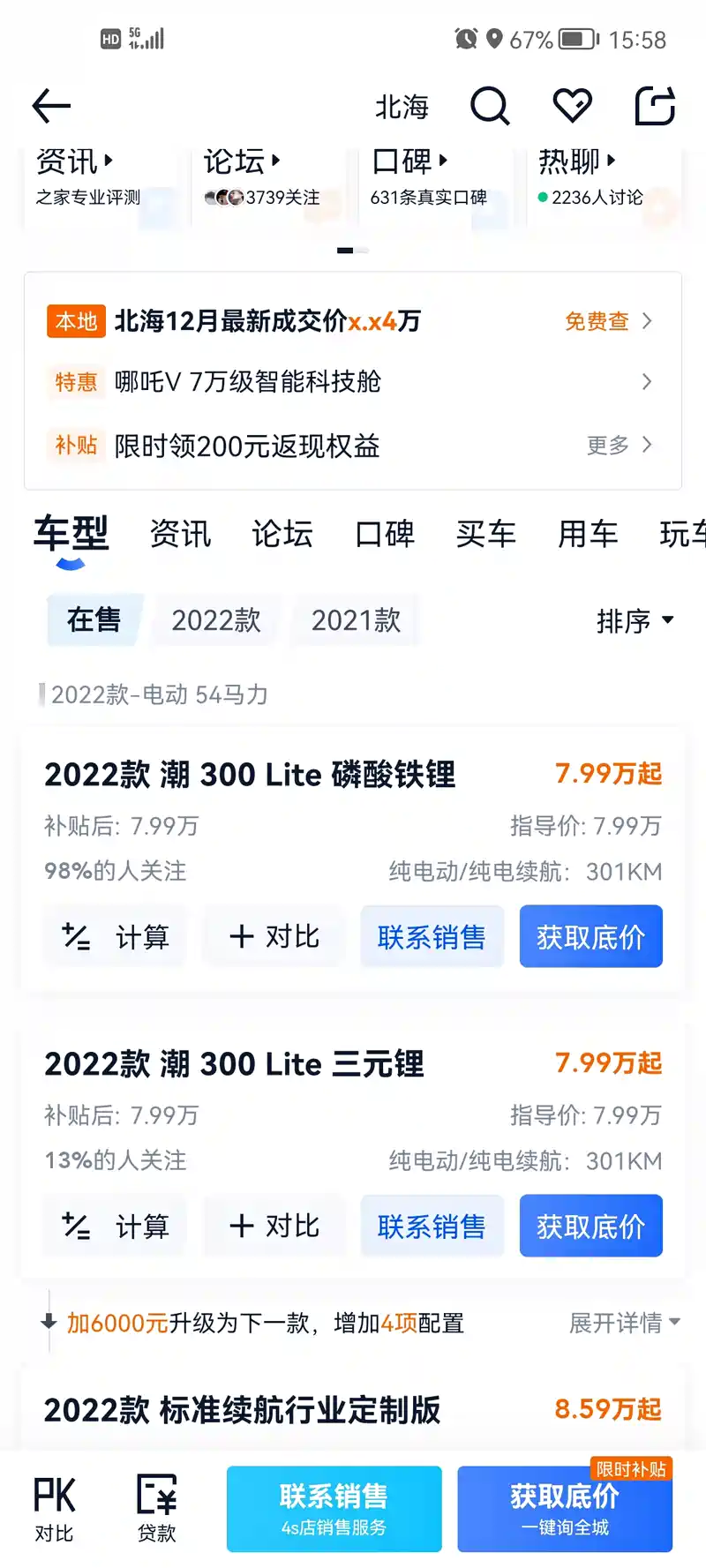Select the 2022款 filter chip

[216, 620]
